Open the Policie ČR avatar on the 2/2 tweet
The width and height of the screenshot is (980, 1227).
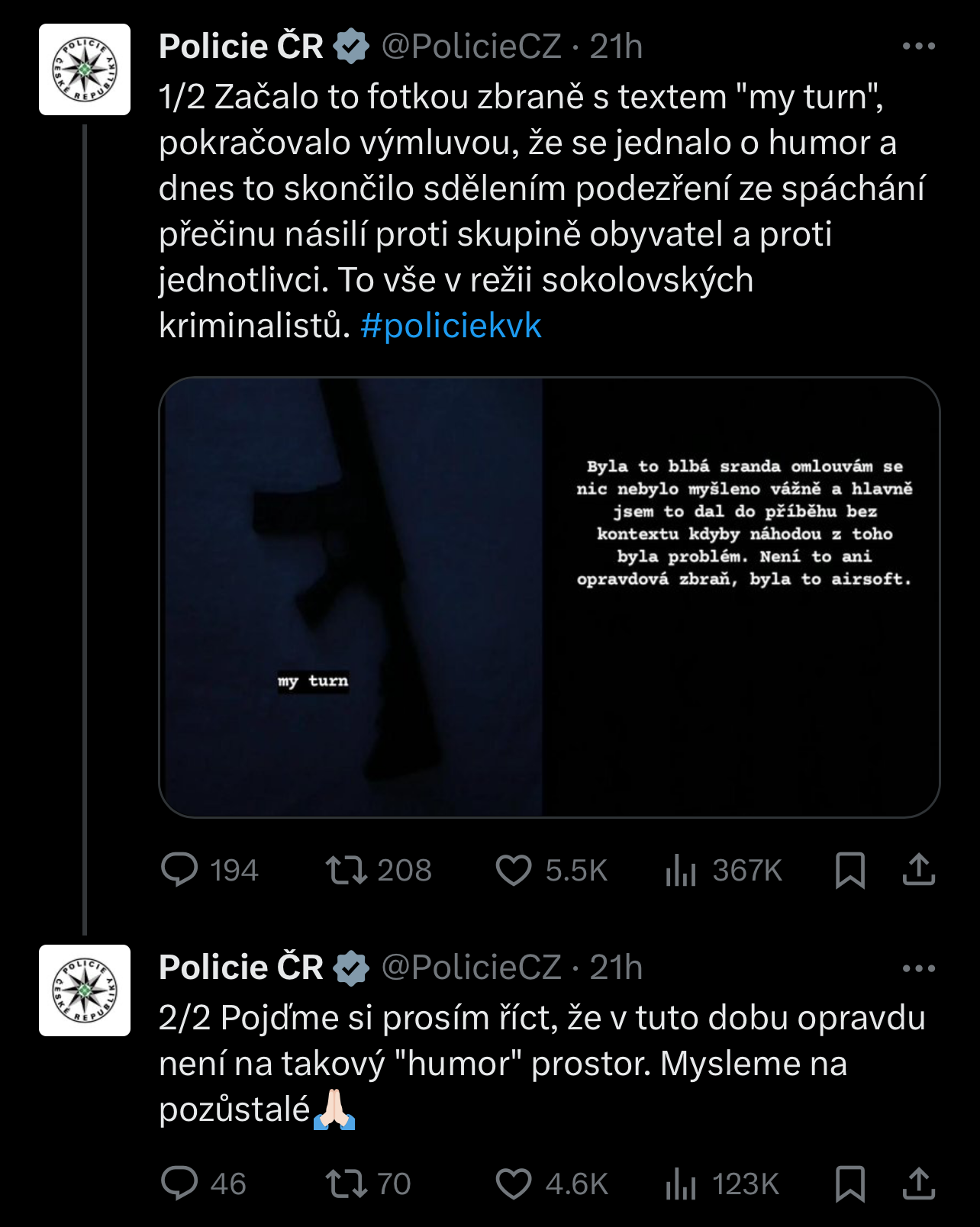pos(85,990)
